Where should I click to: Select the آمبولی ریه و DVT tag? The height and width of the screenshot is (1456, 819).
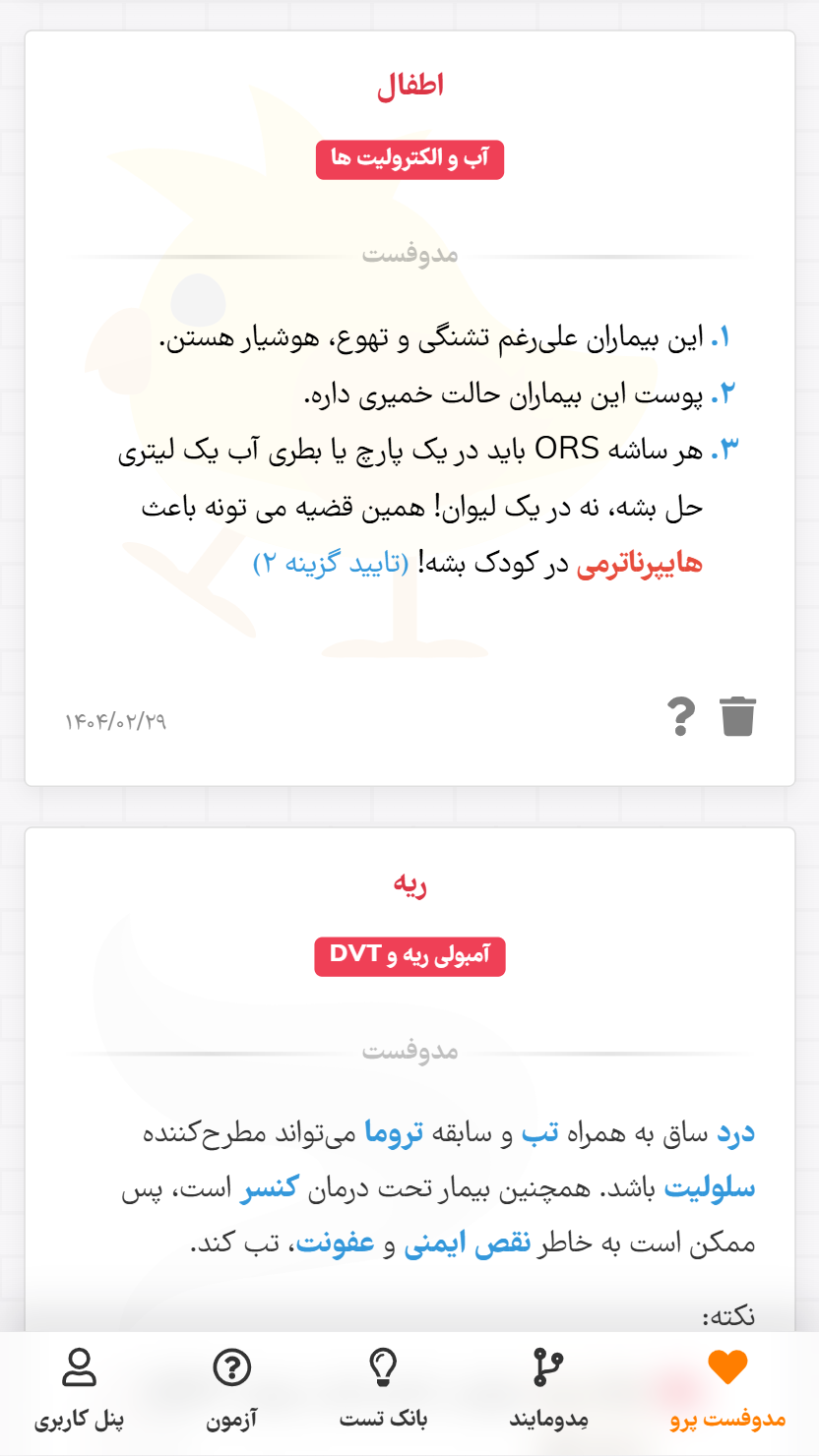[409, 956]
